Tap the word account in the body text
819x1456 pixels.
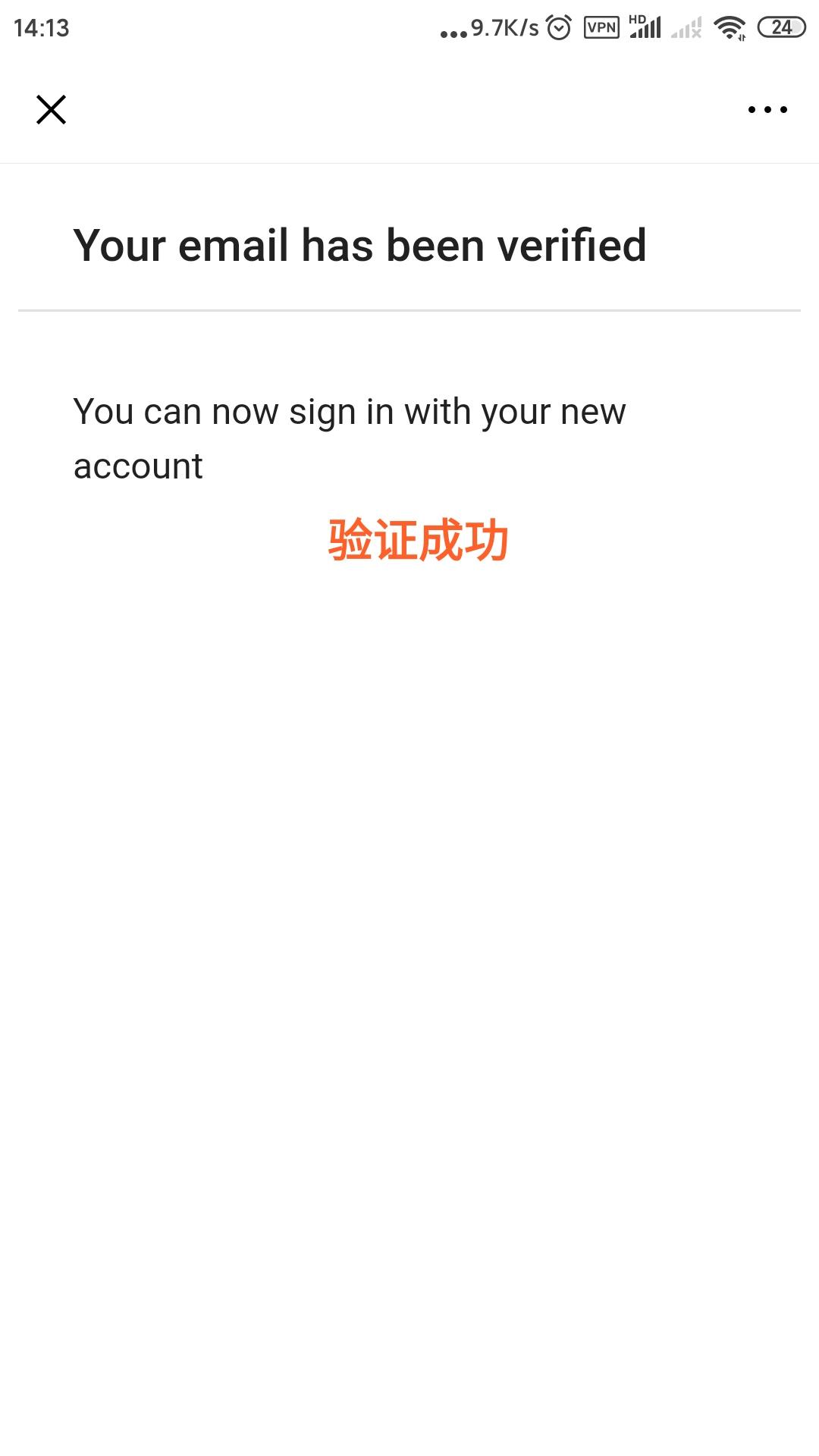pos(136,466)
